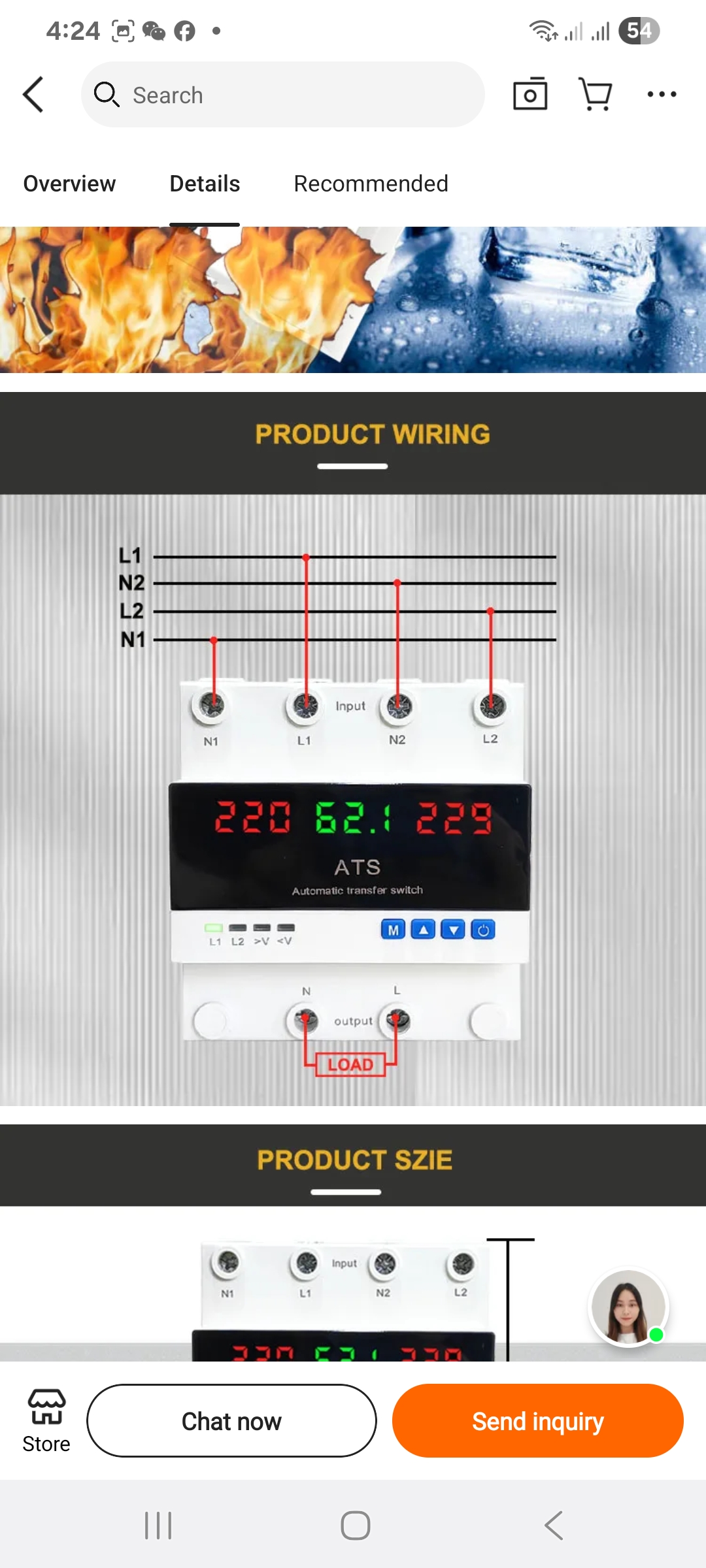
Task: Open the shopping cart
Action: 596,95
